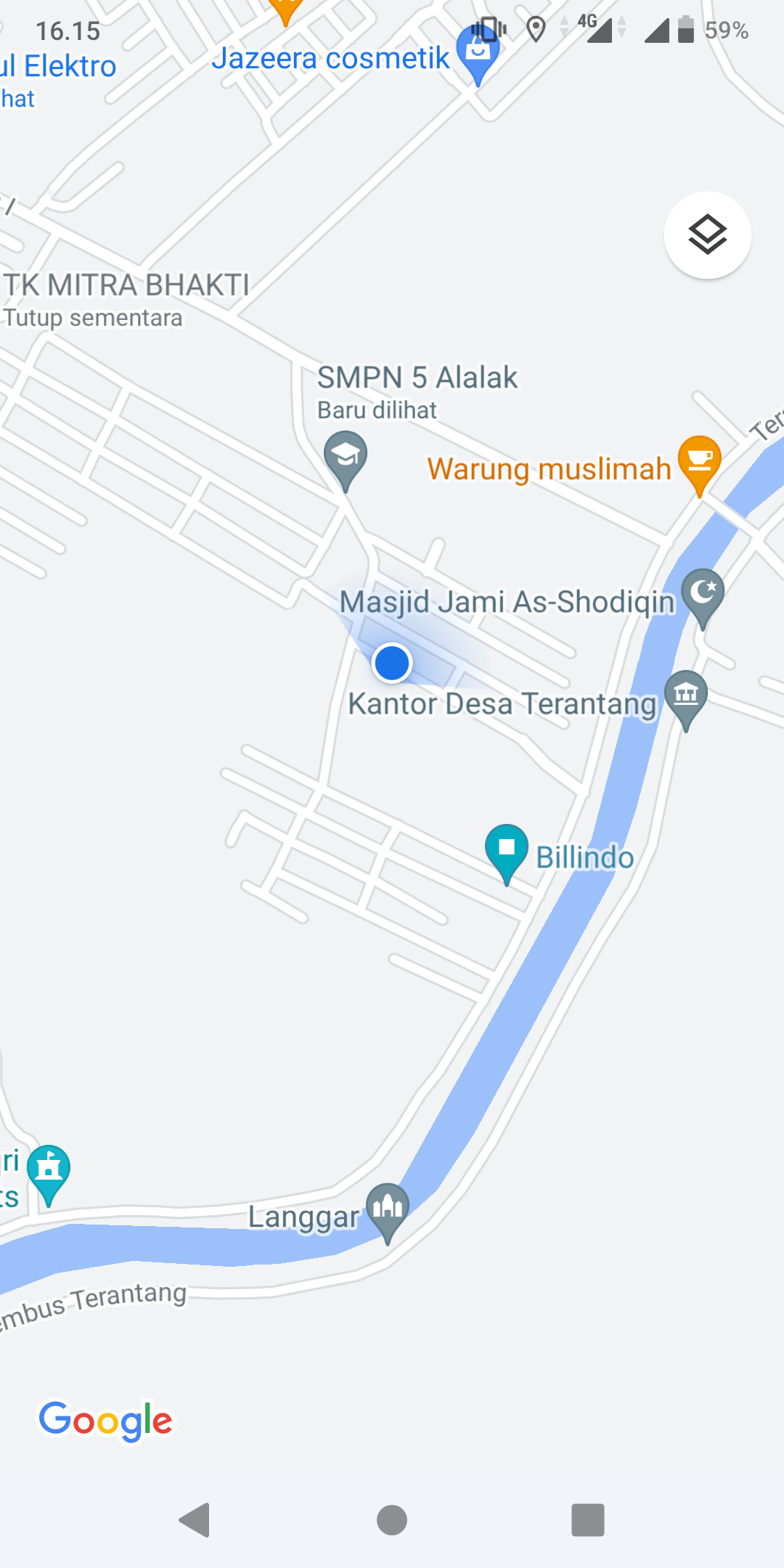Select the Kantor Desa Terantang marker

point(686,695)
